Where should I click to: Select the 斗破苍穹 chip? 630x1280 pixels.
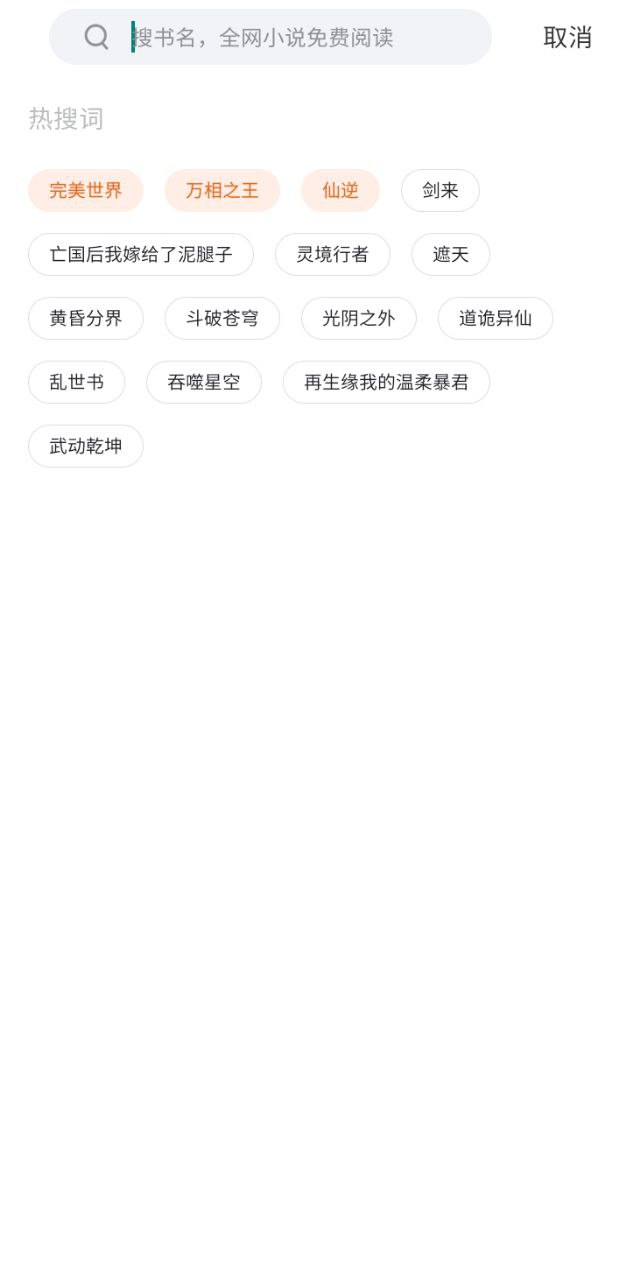coord(222,318)
